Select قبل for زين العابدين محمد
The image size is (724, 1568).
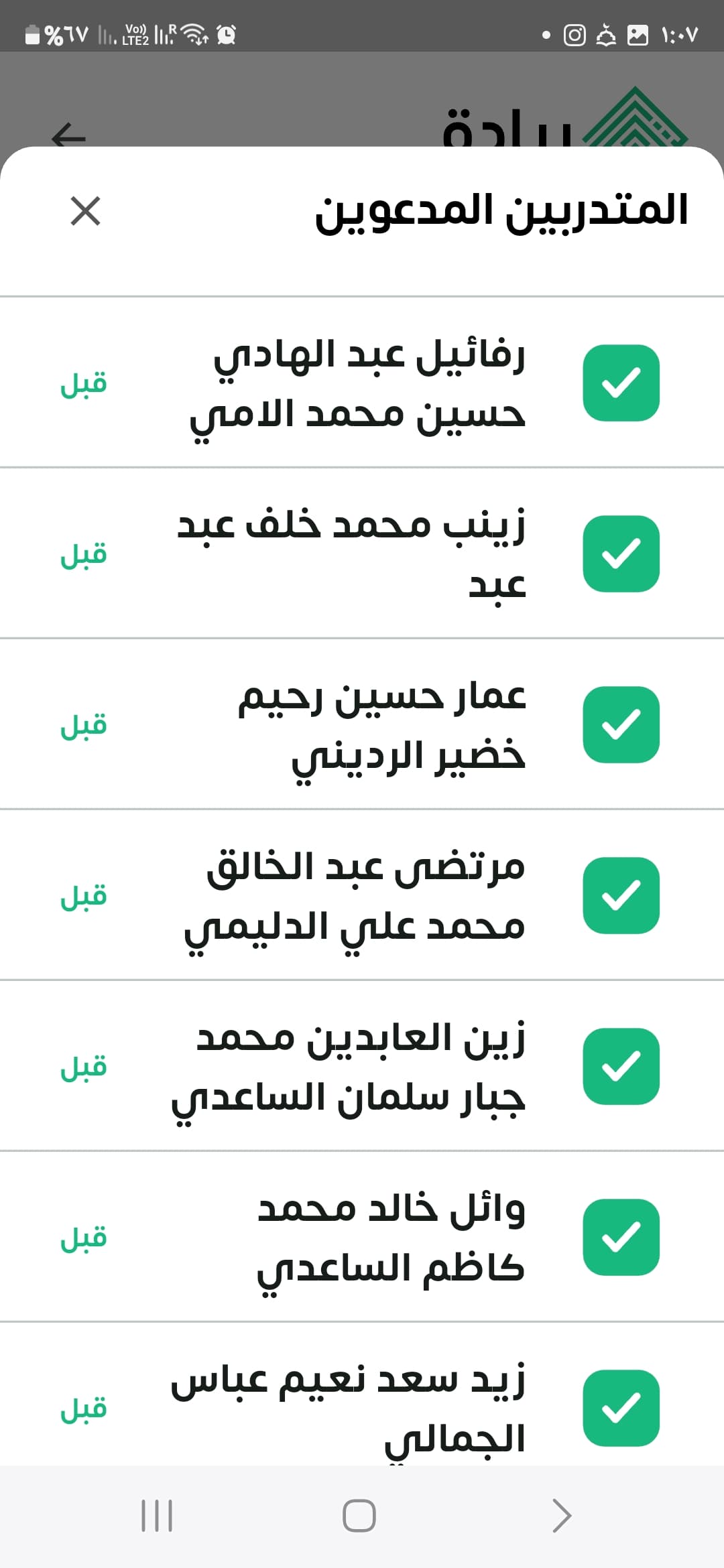84,1067
